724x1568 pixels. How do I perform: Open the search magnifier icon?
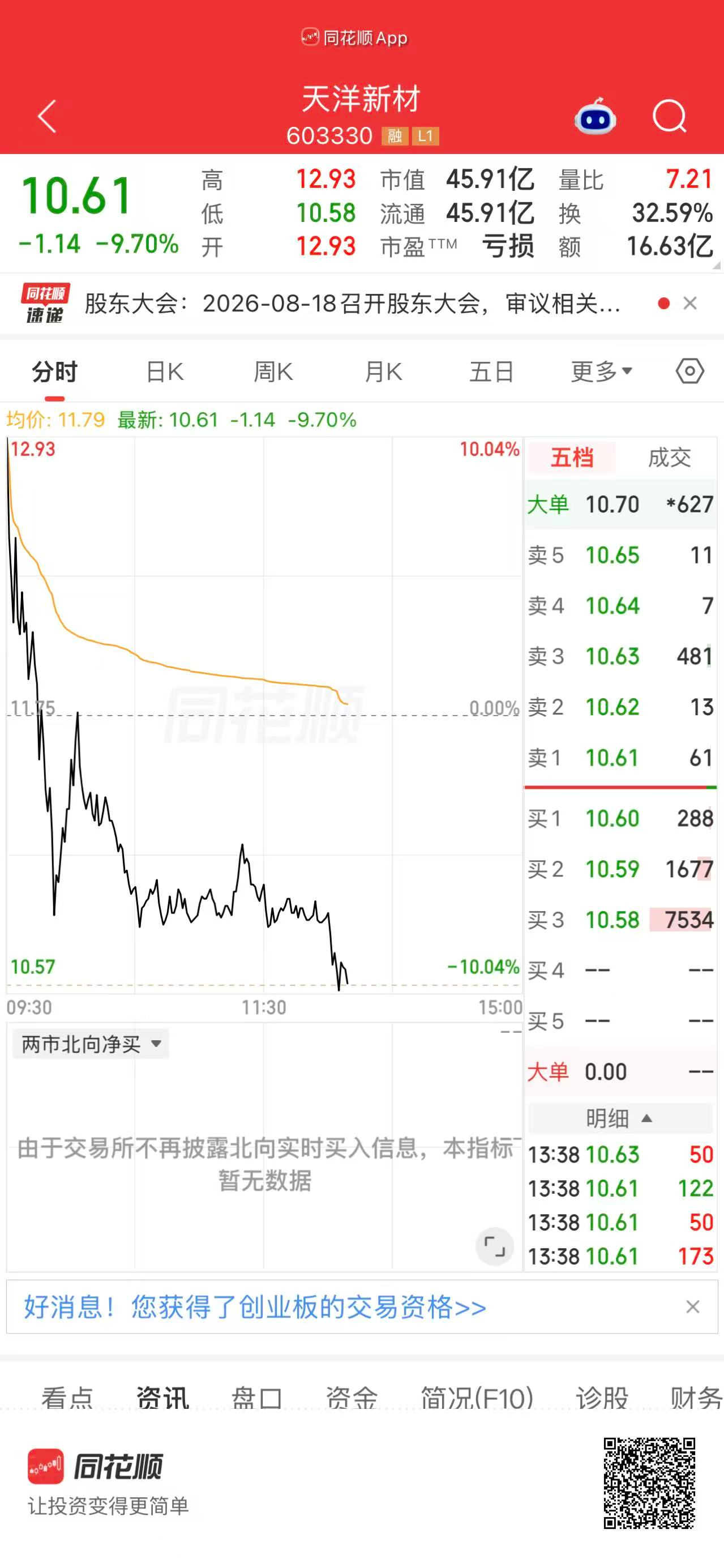pyautogui.click(x=669, y=116)
